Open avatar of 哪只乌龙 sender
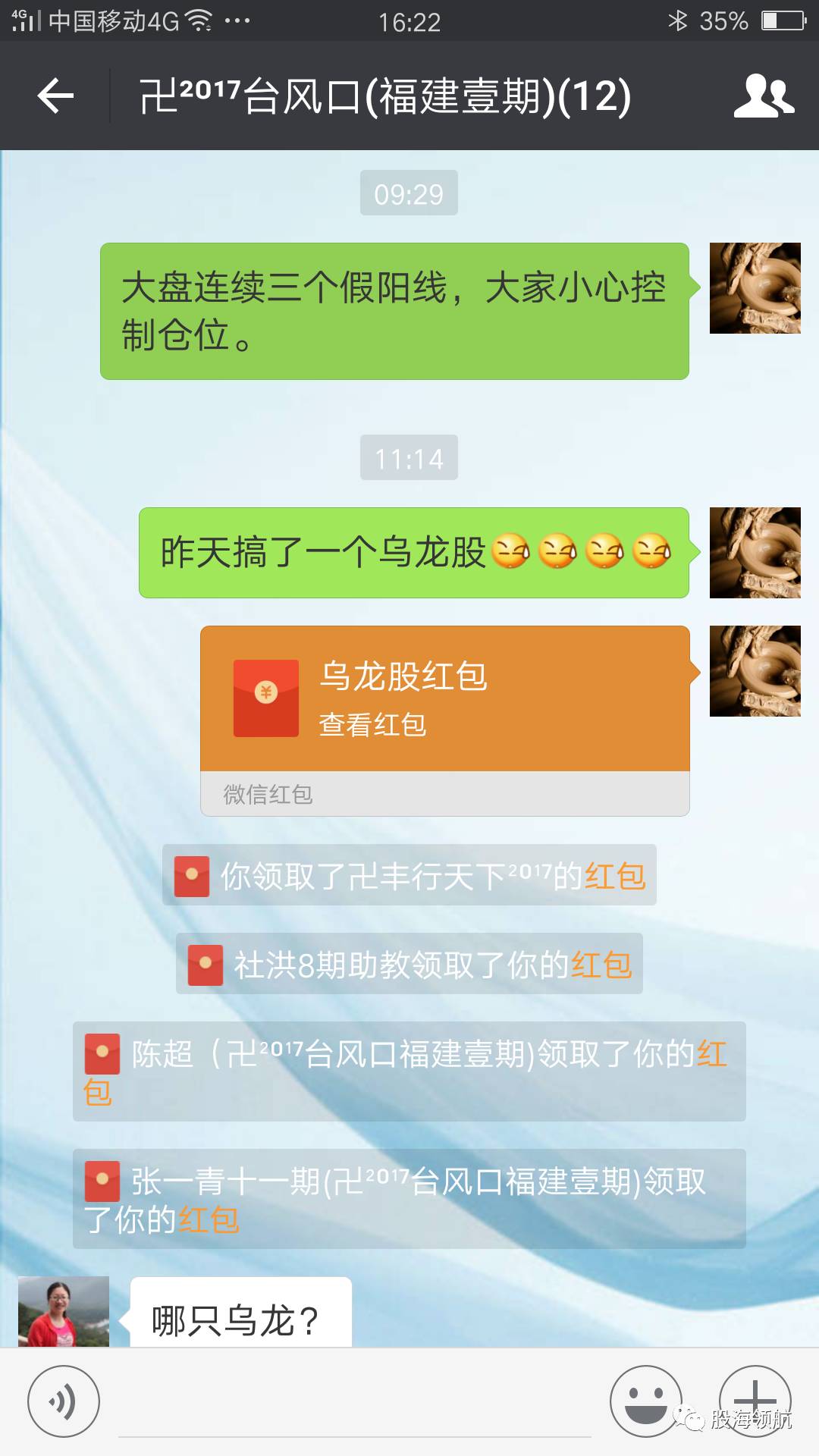The width and height of the screenshot is (819, 1456). [63, 1312]
